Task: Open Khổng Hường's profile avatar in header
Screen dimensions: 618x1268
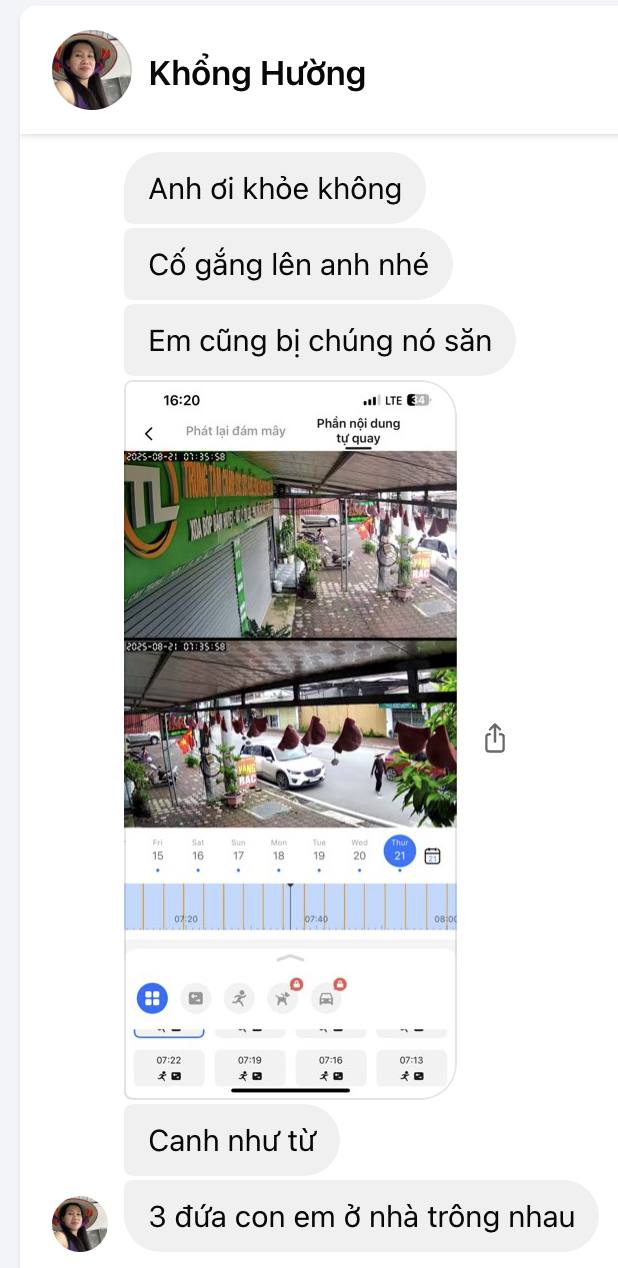Action: (x=92, y=70)
